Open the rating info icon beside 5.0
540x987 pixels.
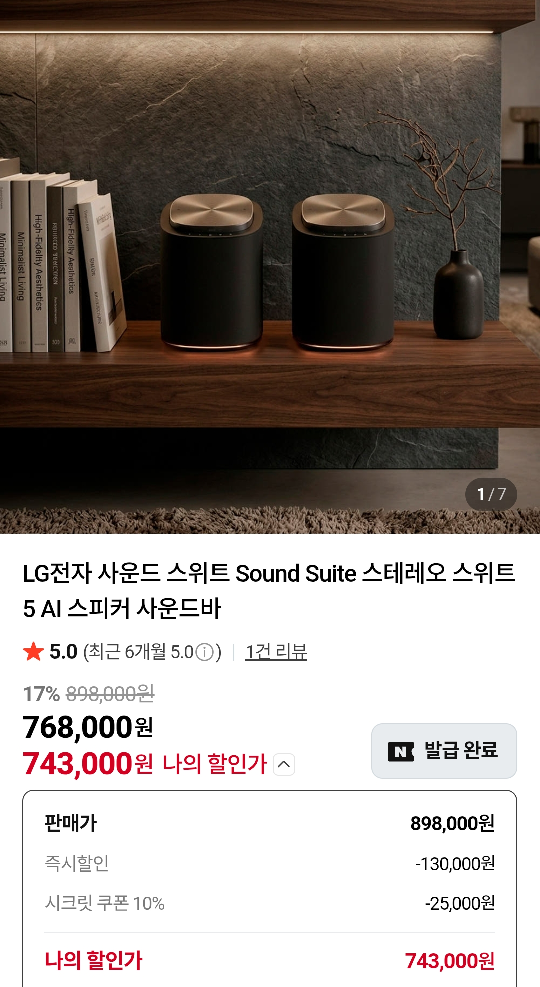pos(204,653)
